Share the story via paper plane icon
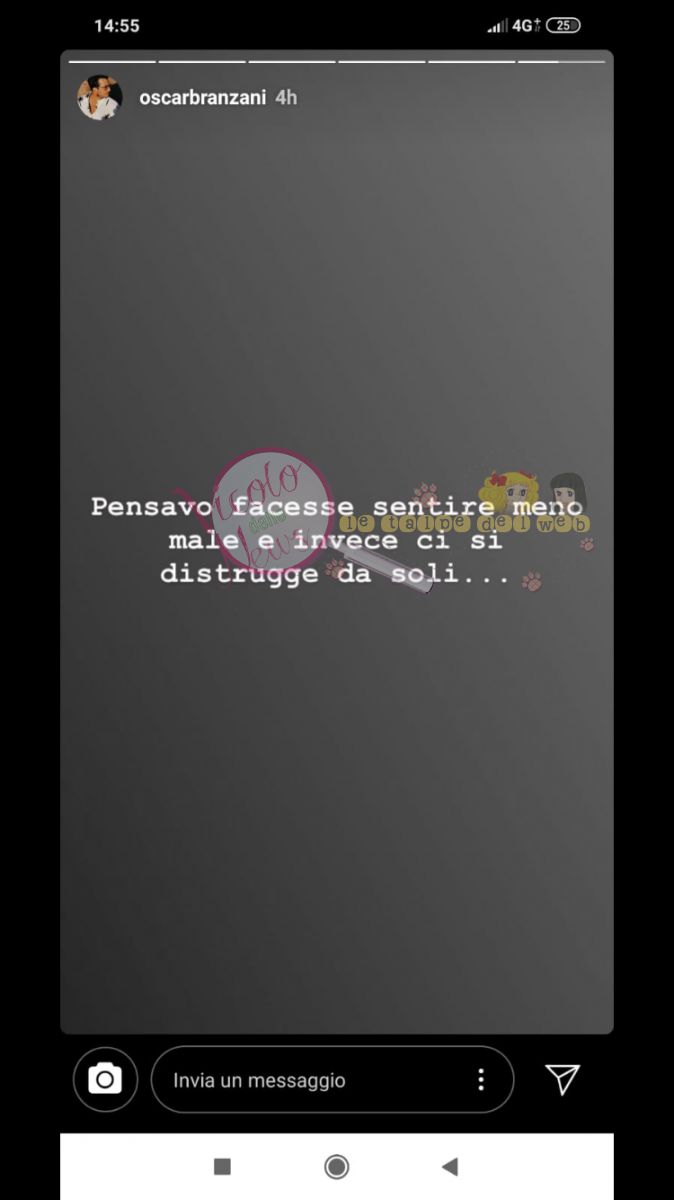Image resolution: width=674 pixels, height=1200 pixels. 563,1079
